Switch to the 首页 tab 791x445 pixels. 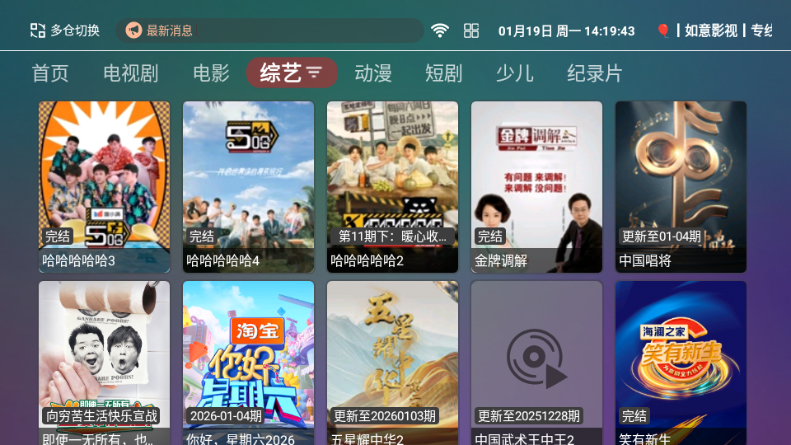tap(50, 73)
